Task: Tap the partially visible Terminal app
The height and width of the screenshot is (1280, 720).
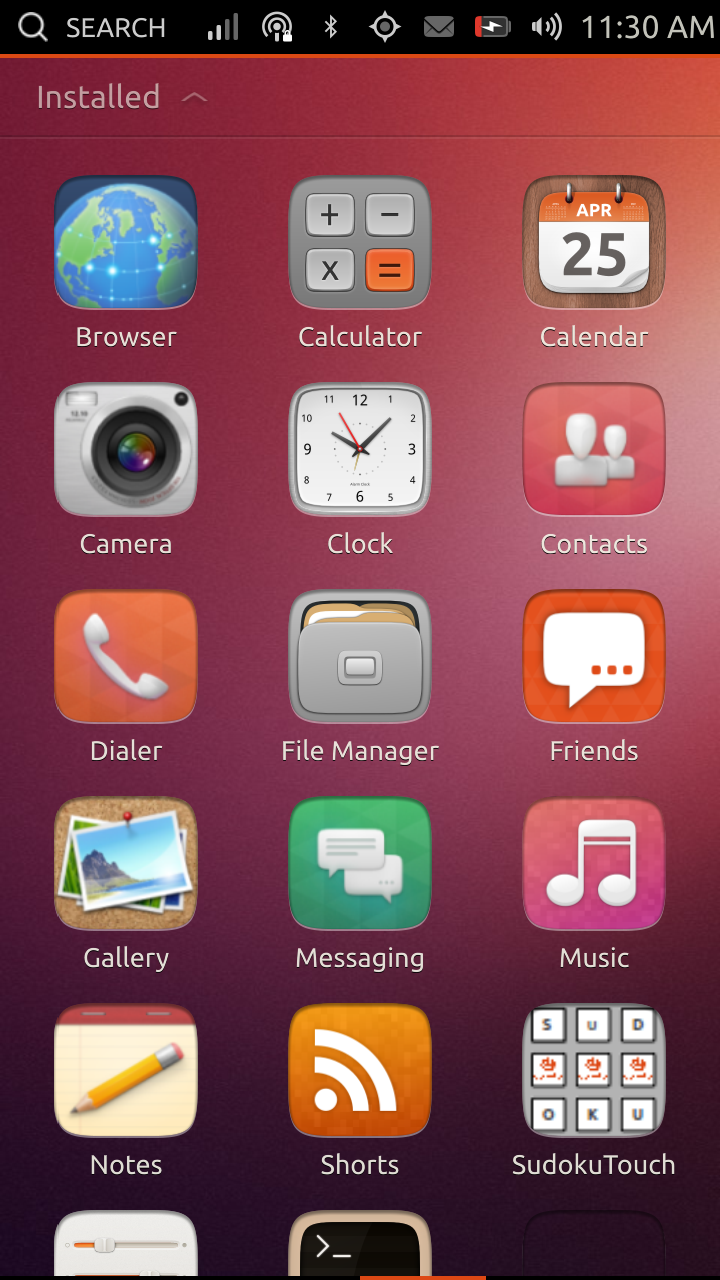Action: [x=359, y=1250]
